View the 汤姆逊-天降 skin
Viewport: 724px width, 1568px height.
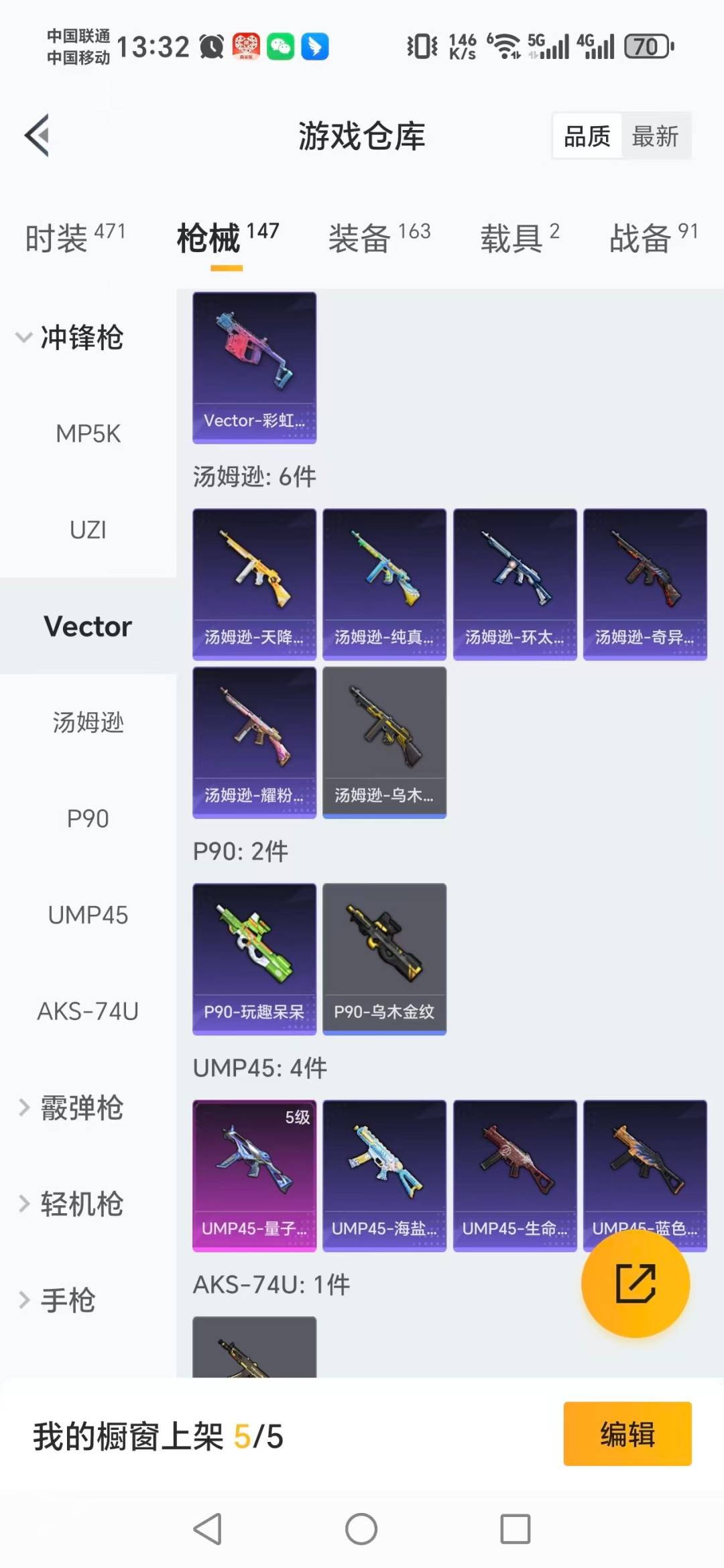click(x=254, y=583)
